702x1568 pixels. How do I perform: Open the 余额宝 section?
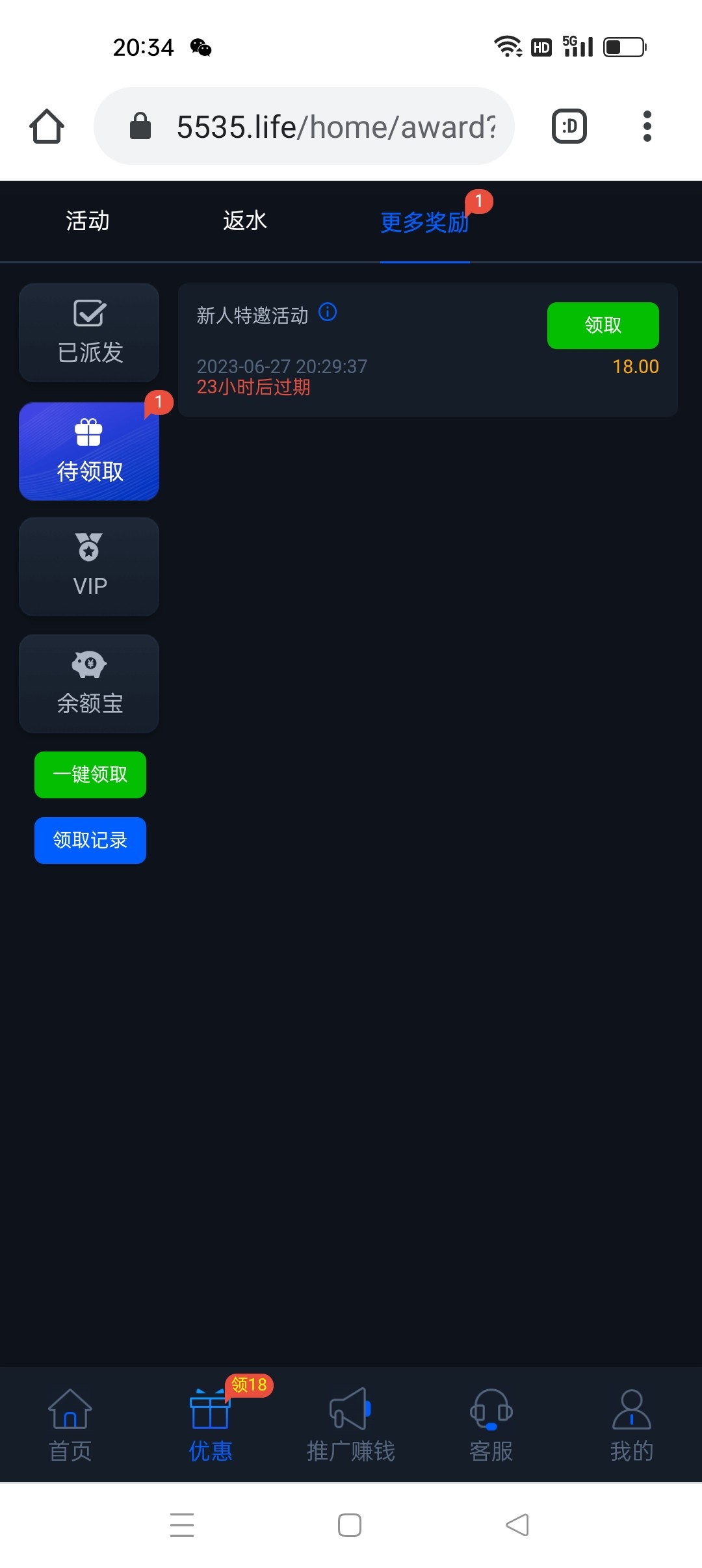pyautogui.click(x=89, y=684)
